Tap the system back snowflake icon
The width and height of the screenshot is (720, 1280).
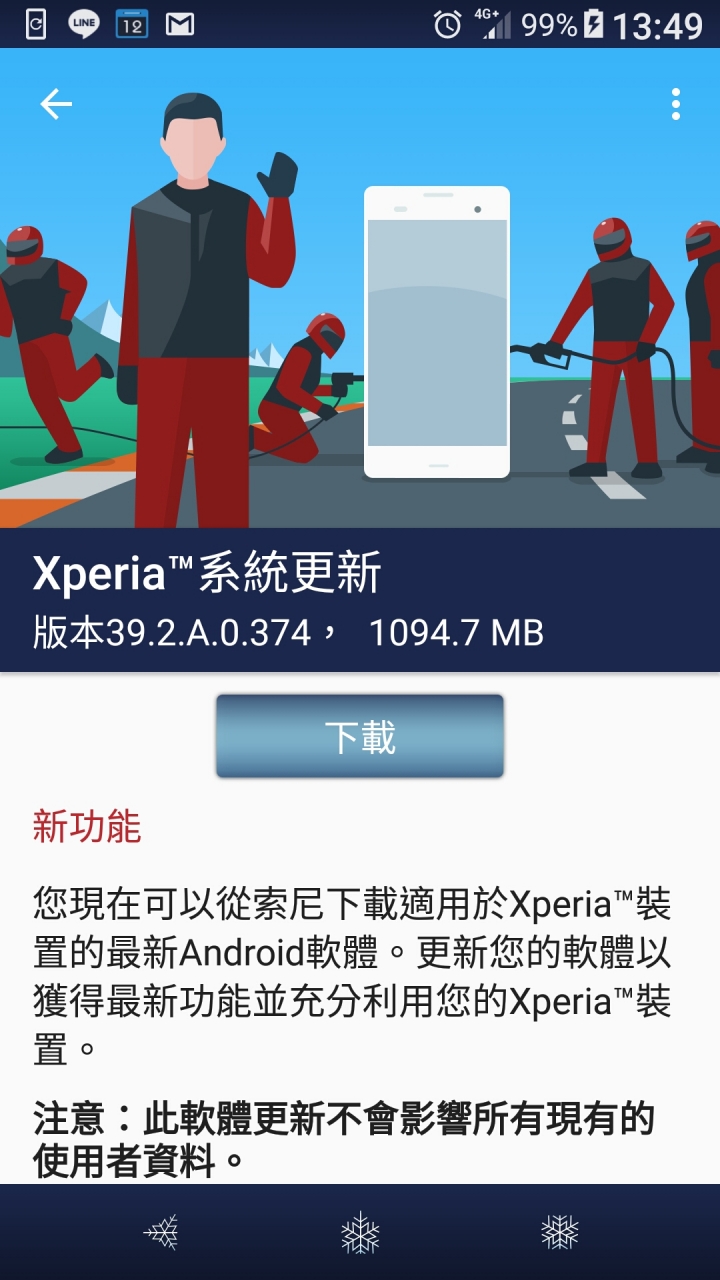[161, 1232]
